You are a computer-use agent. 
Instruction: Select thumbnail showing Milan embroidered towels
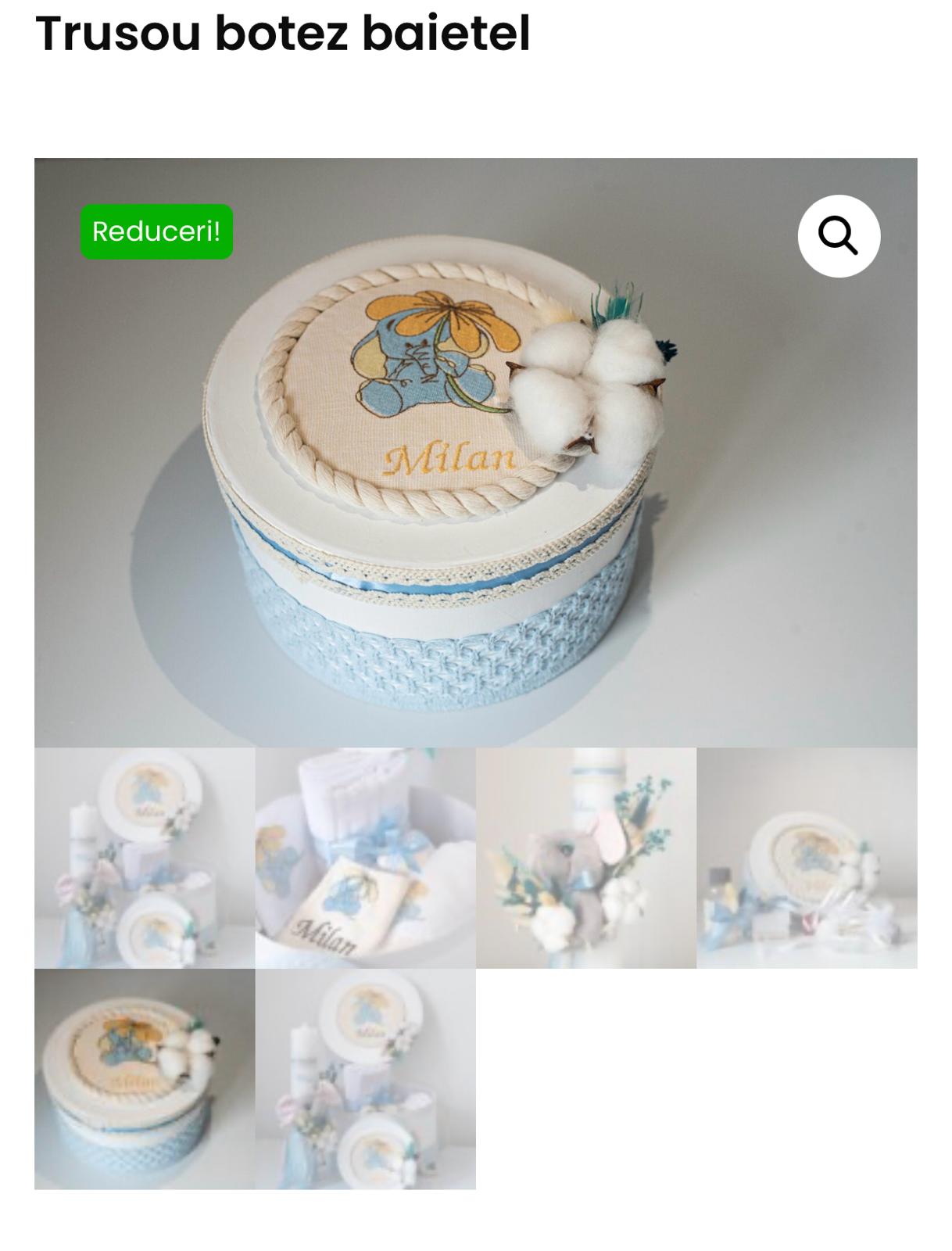[x=365, y=858]
